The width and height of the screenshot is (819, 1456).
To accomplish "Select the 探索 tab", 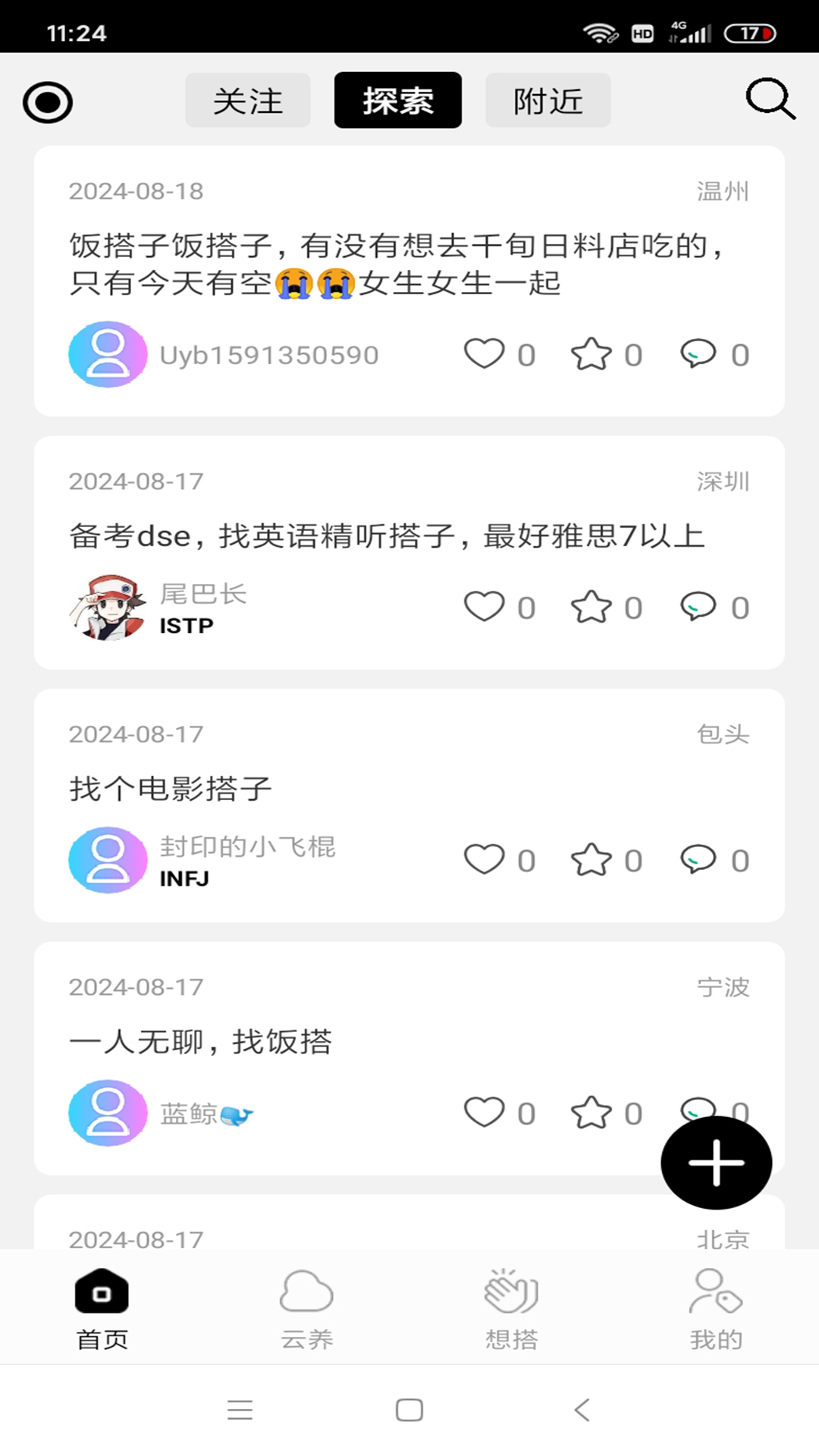I will click(x=397, y=101).
